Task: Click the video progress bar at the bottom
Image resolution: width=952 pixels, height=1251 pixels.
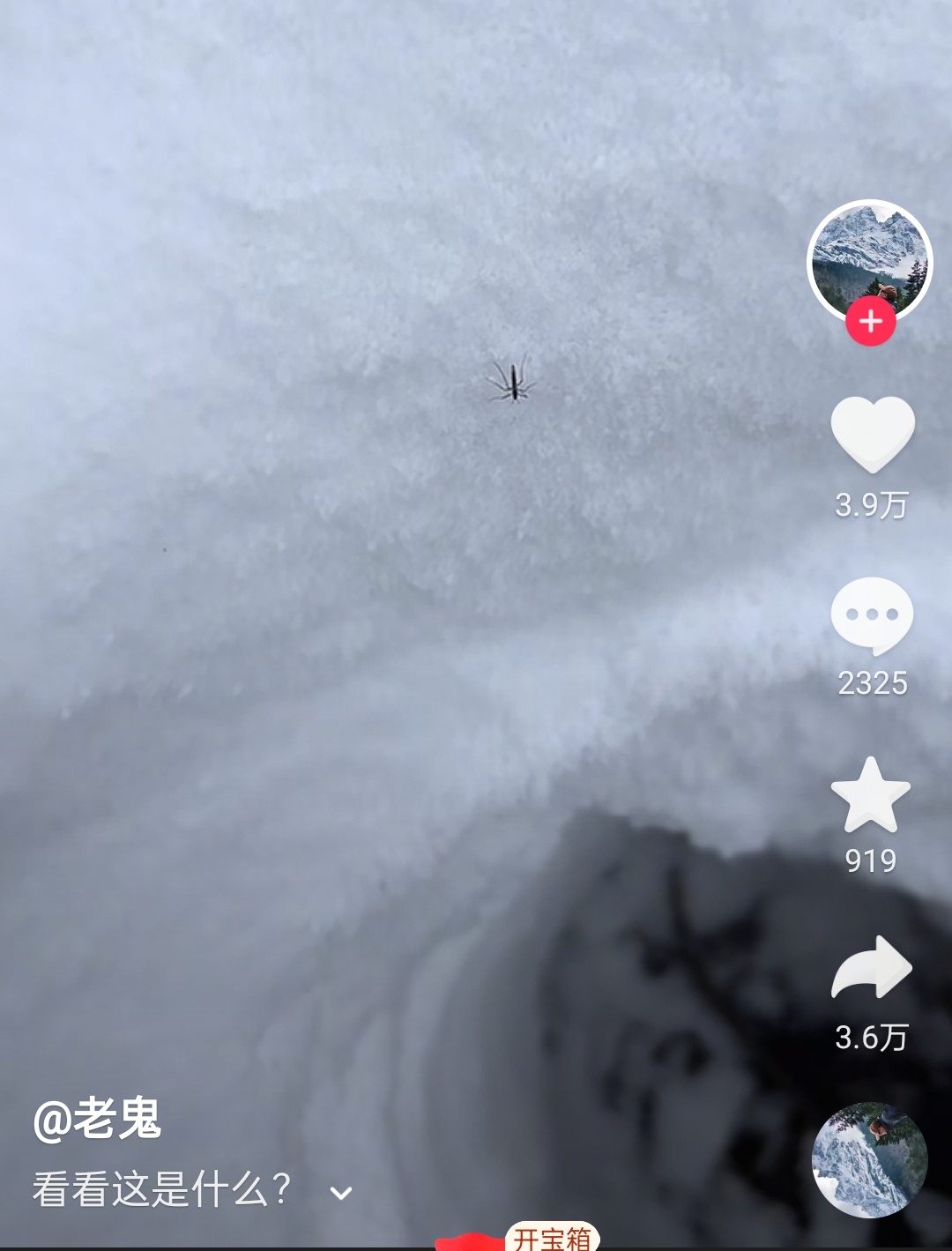Action: (353, 1248)
